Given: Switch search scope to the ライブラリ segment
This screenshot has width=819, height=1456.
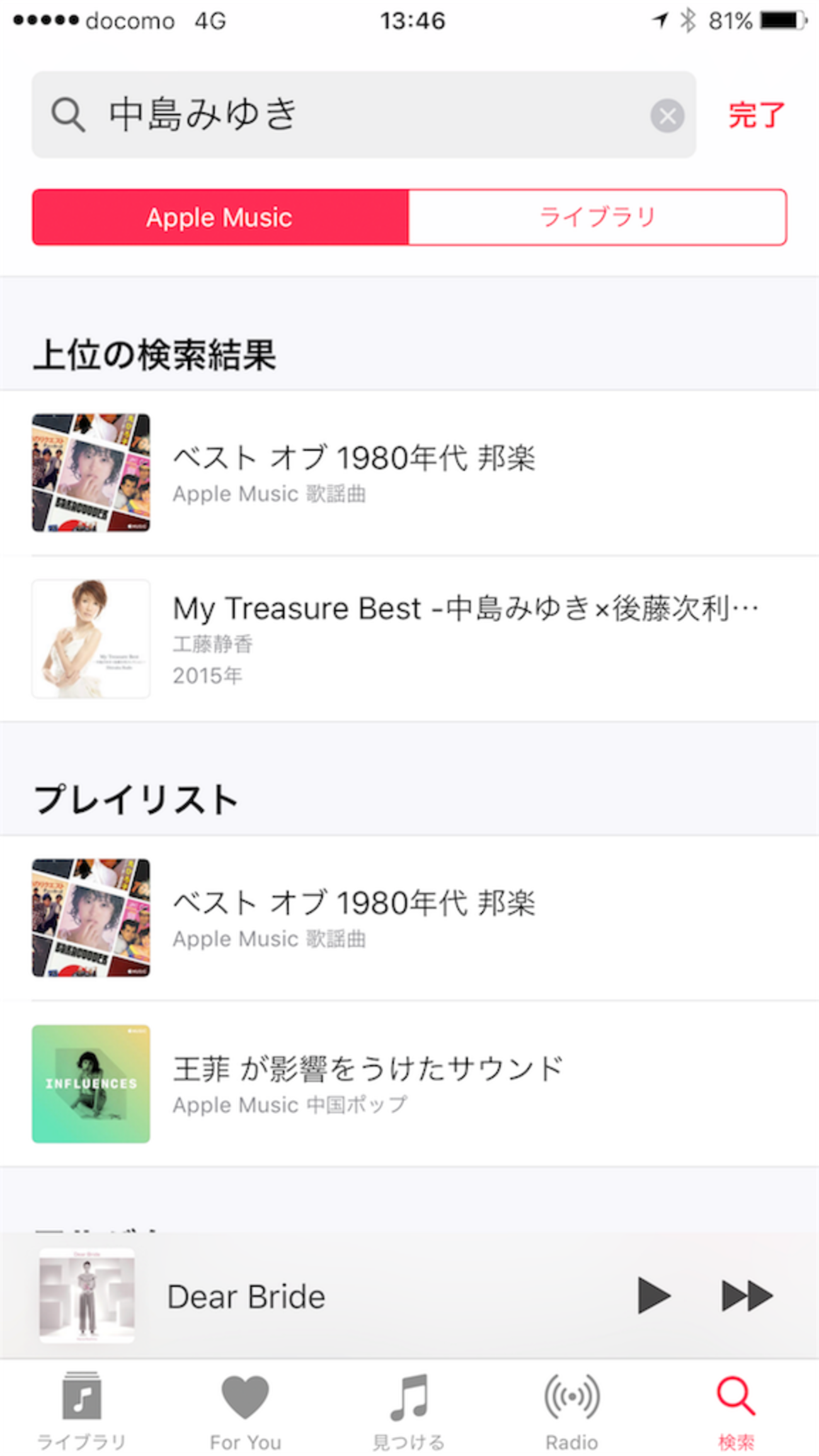Looking at the screenshot, I should pos(597,217).
